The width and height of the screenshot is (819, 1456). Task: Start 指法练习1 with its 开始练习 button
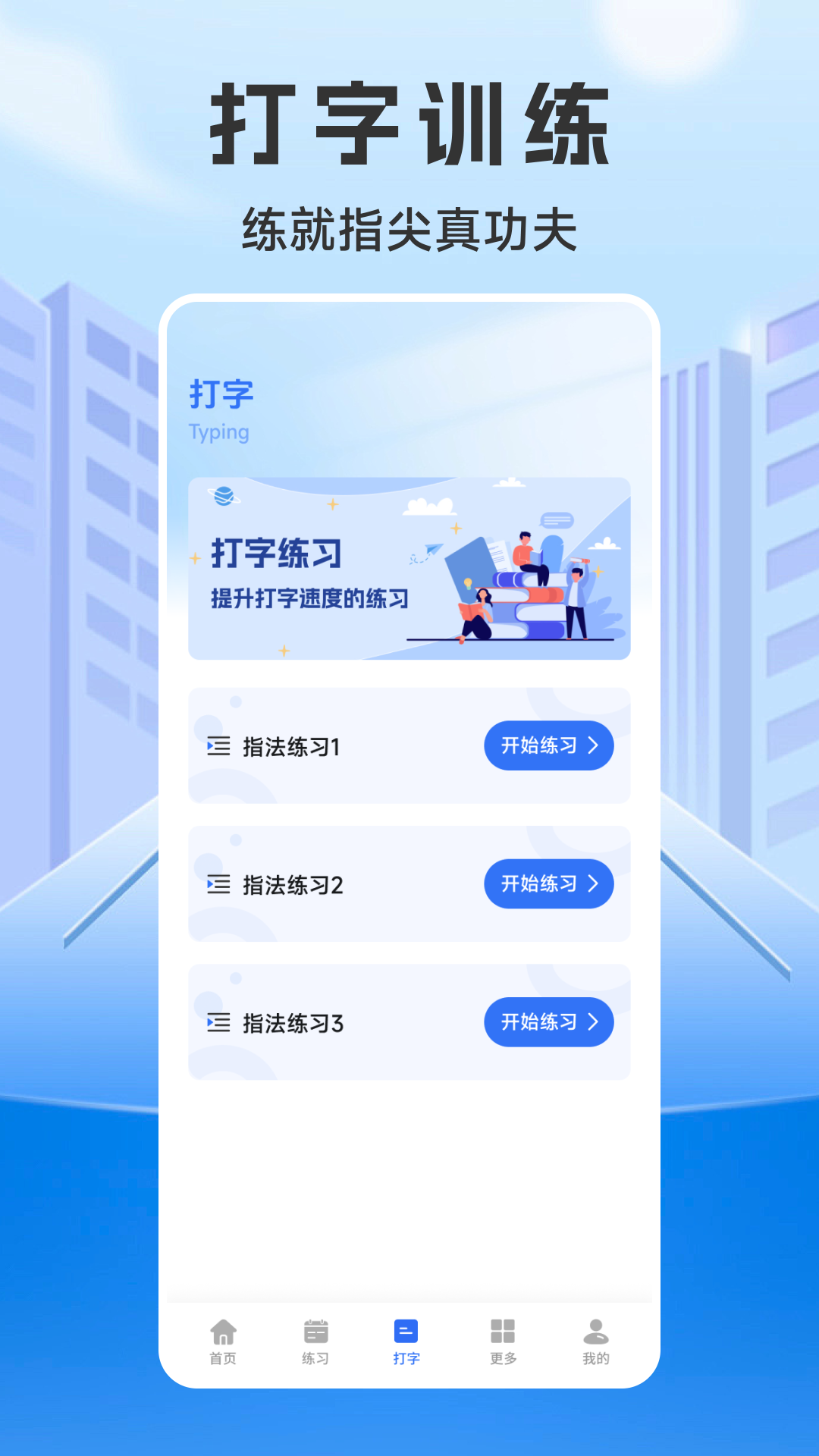(548, 745)
